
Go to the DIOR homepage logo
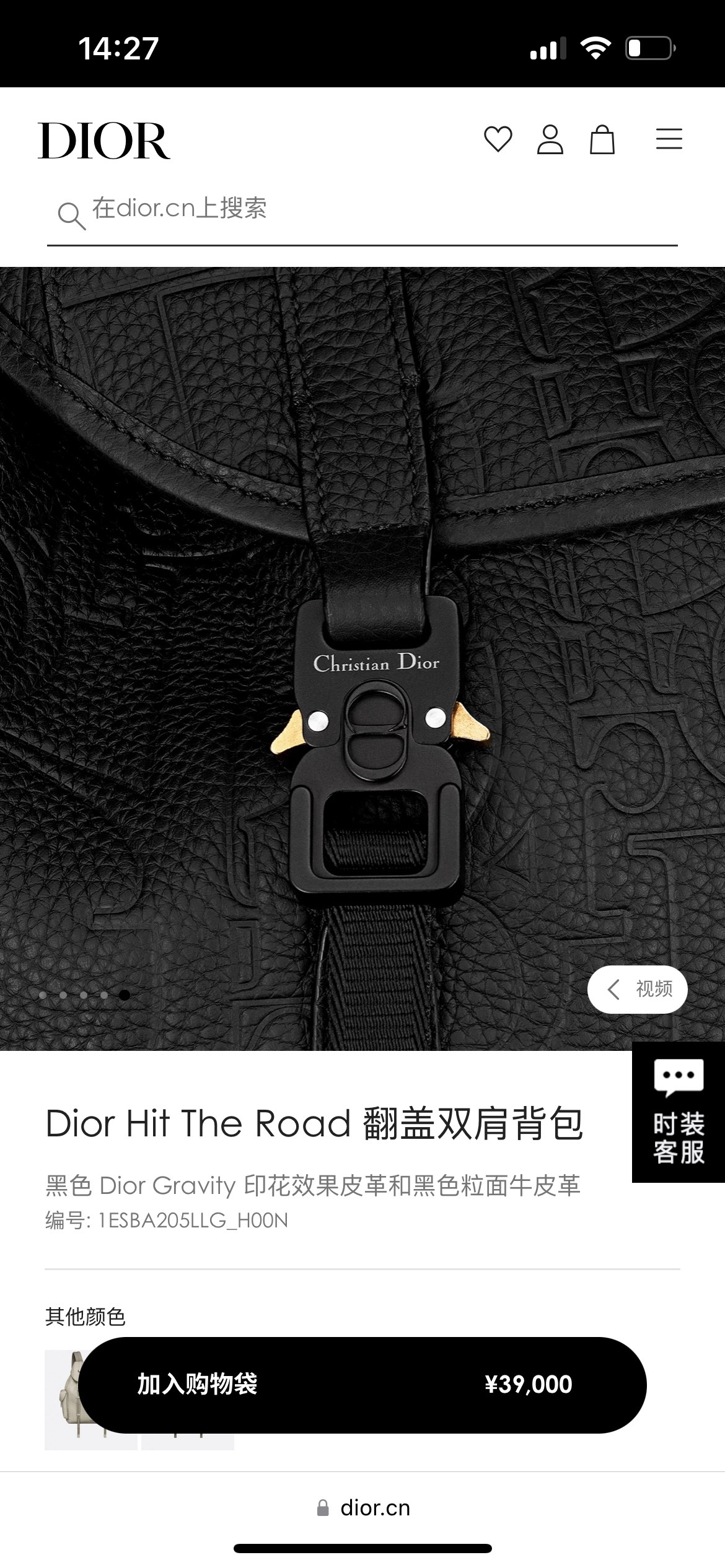click(104, 141)
